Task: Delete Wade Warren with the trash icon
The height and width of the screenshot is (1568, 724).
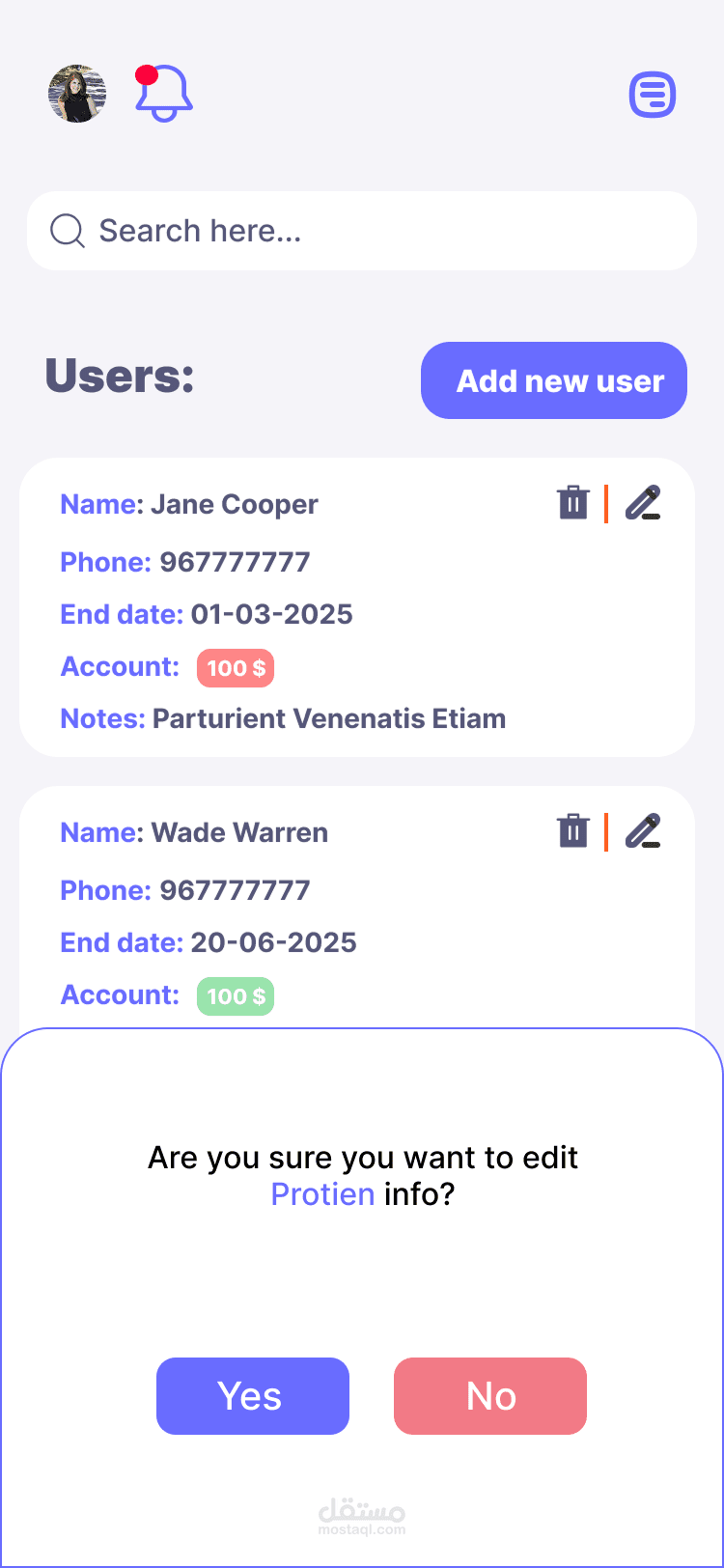Action: (x=573, y=831)
